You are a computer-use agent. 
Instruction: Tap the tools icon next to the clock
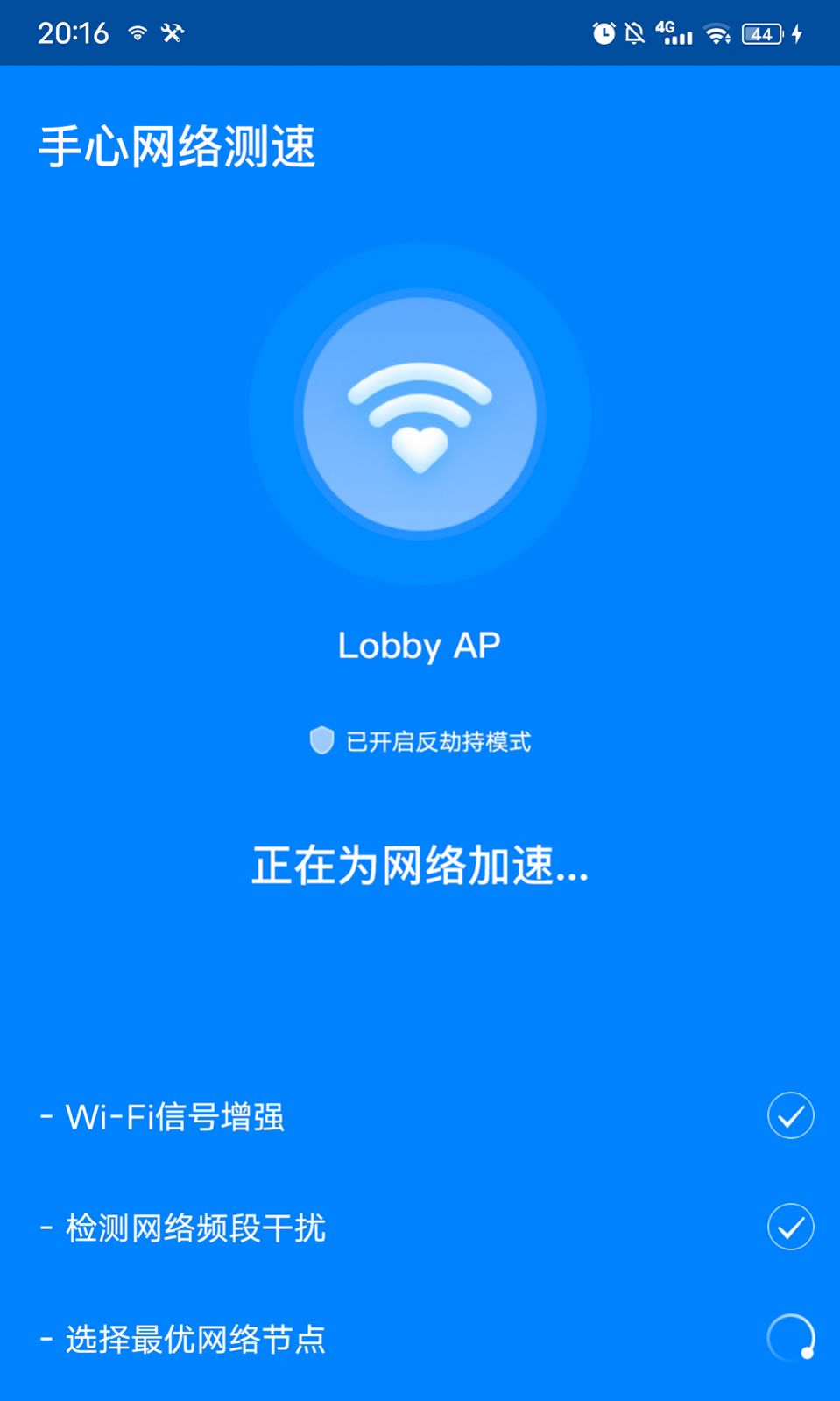click(172, 32)
